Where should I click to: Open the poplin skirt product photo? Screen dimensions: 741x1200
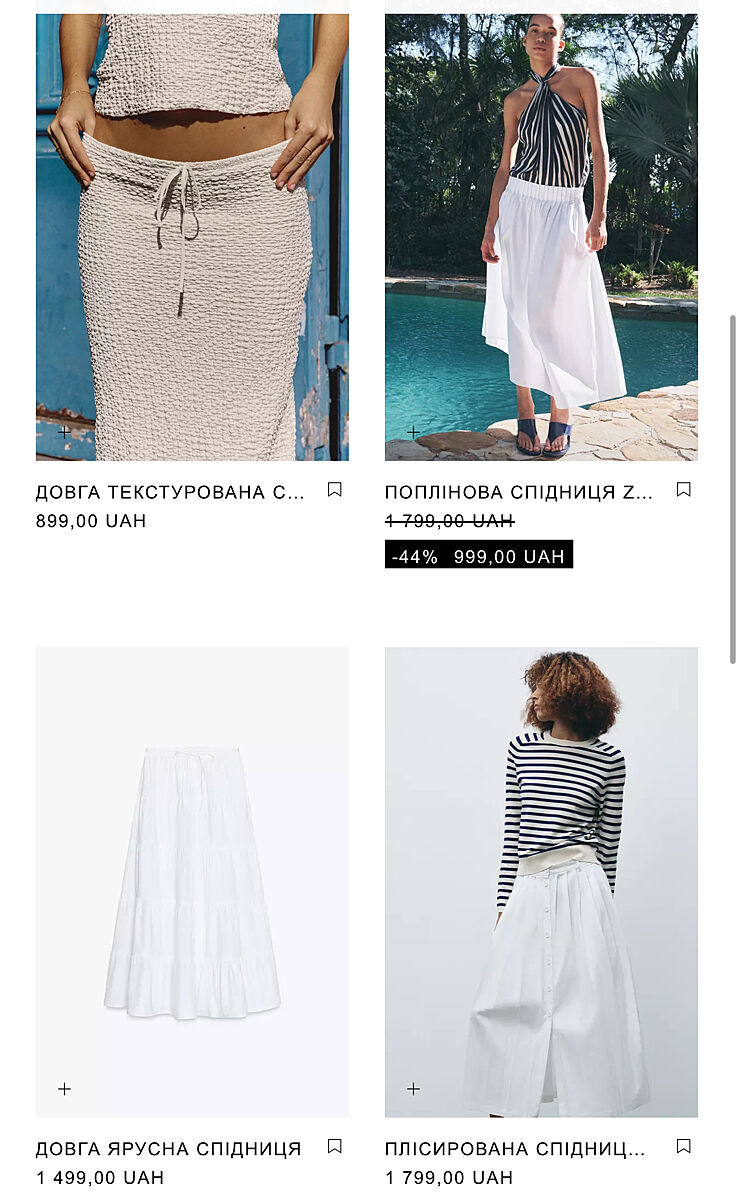coord(541,236)
